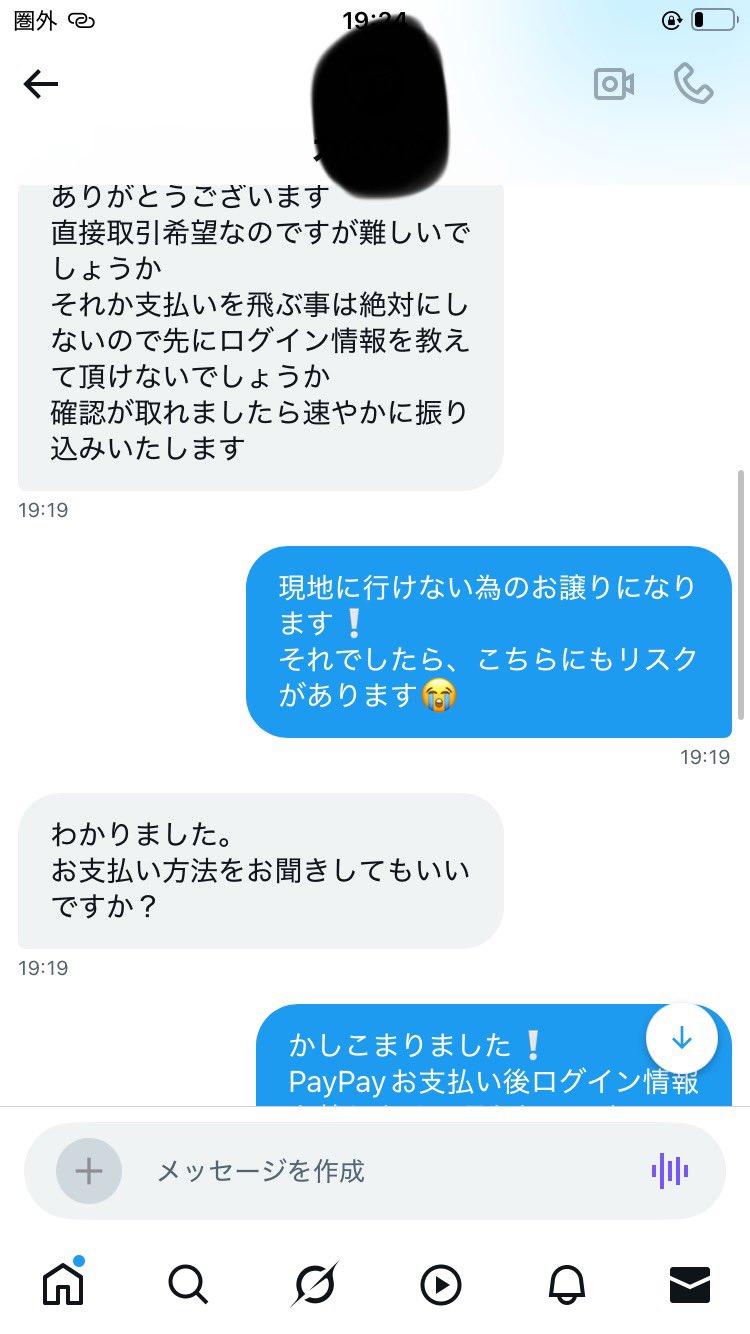Record a voice message
750x1334 pixels.
(x=670, y=1171)
